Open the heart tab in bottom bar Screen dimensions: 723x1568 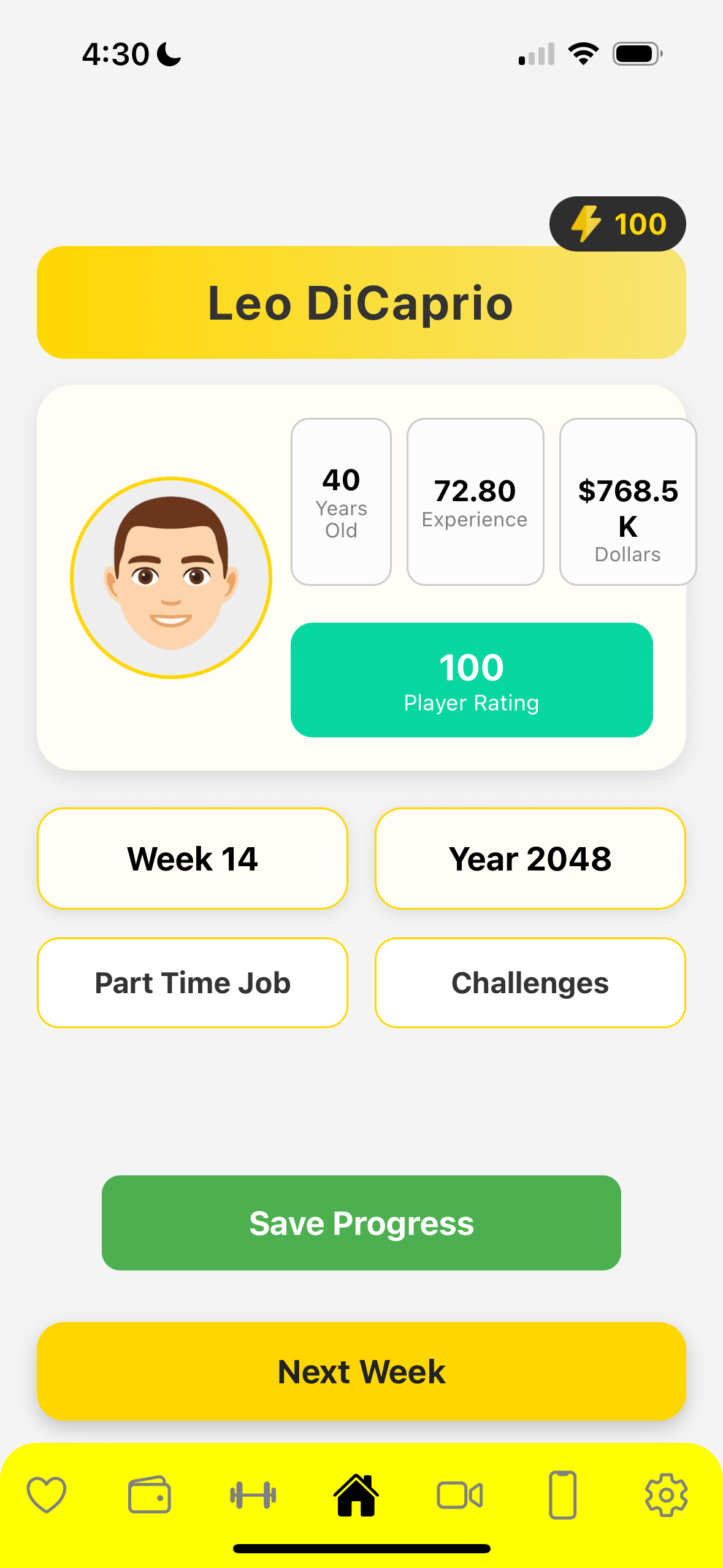47,1495
